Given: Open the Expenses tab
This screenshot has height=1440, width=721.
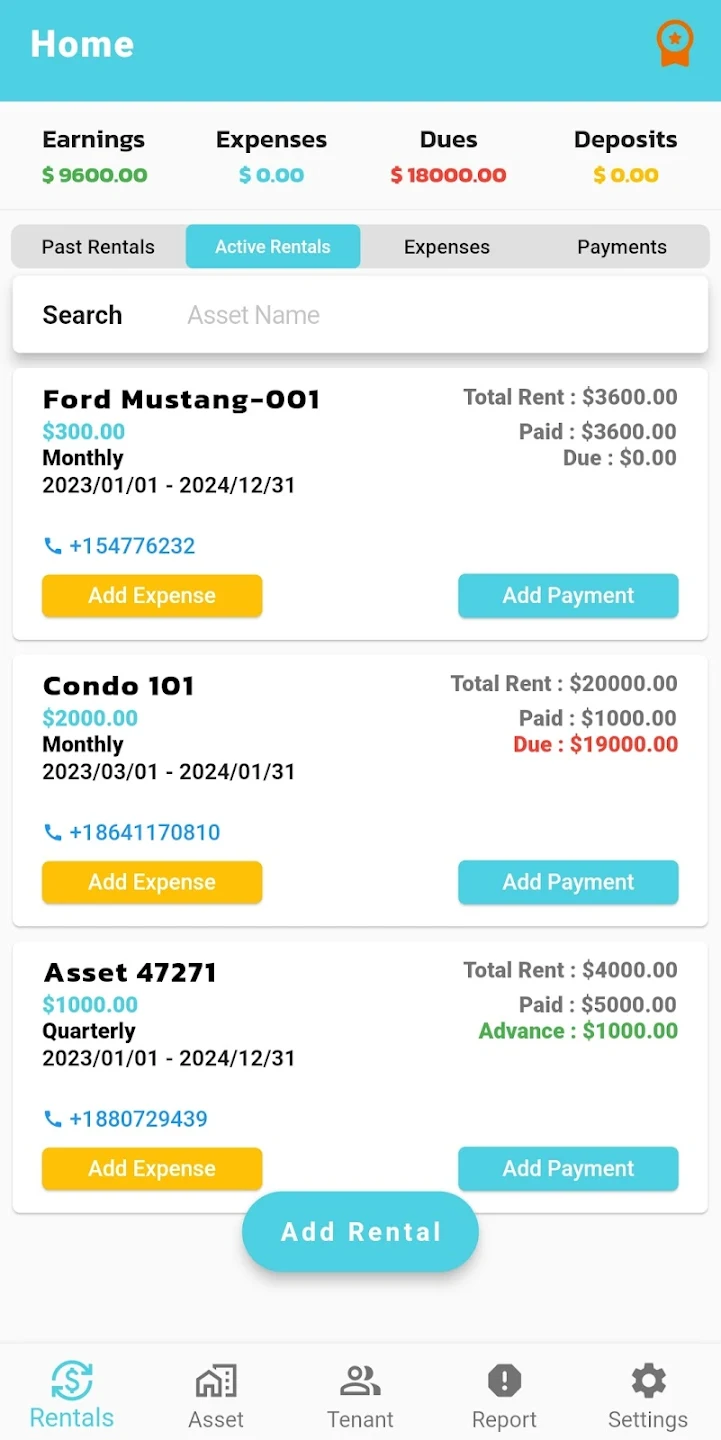Looking at the screenshot, I should 446,246.
